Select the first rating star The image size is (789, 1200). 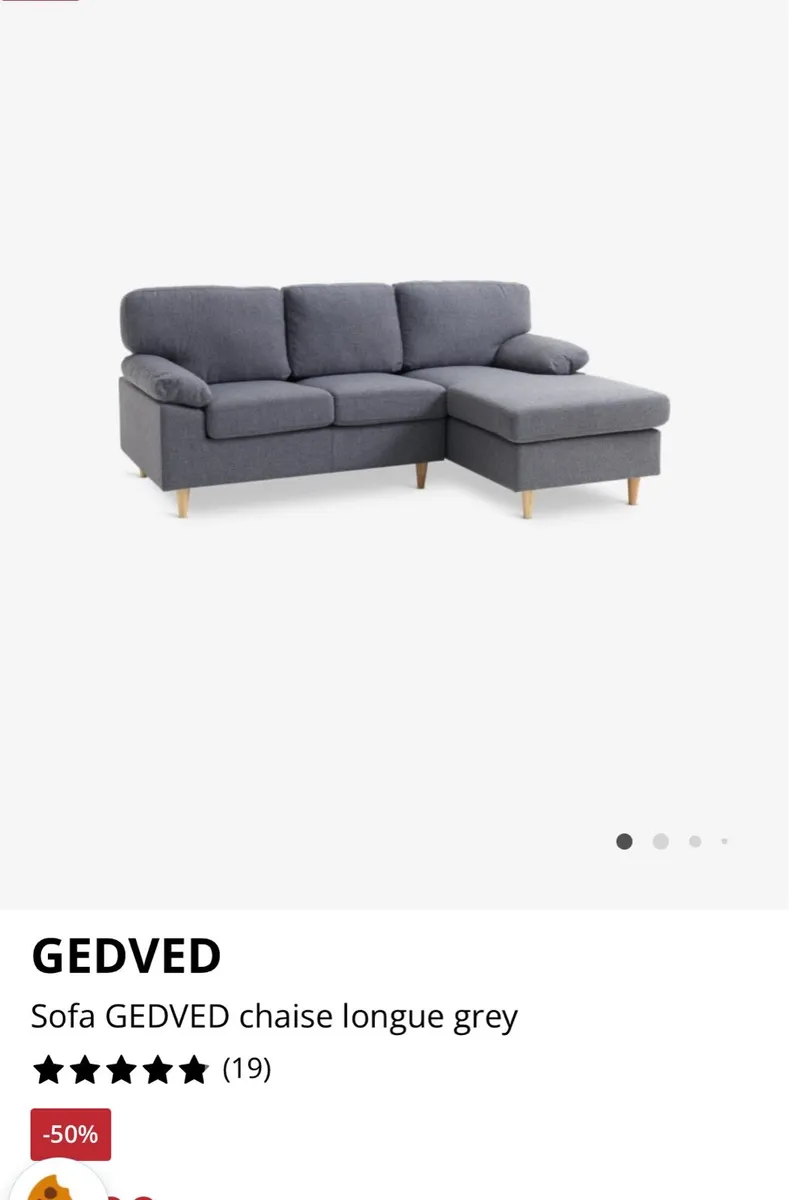(48, 1070)
